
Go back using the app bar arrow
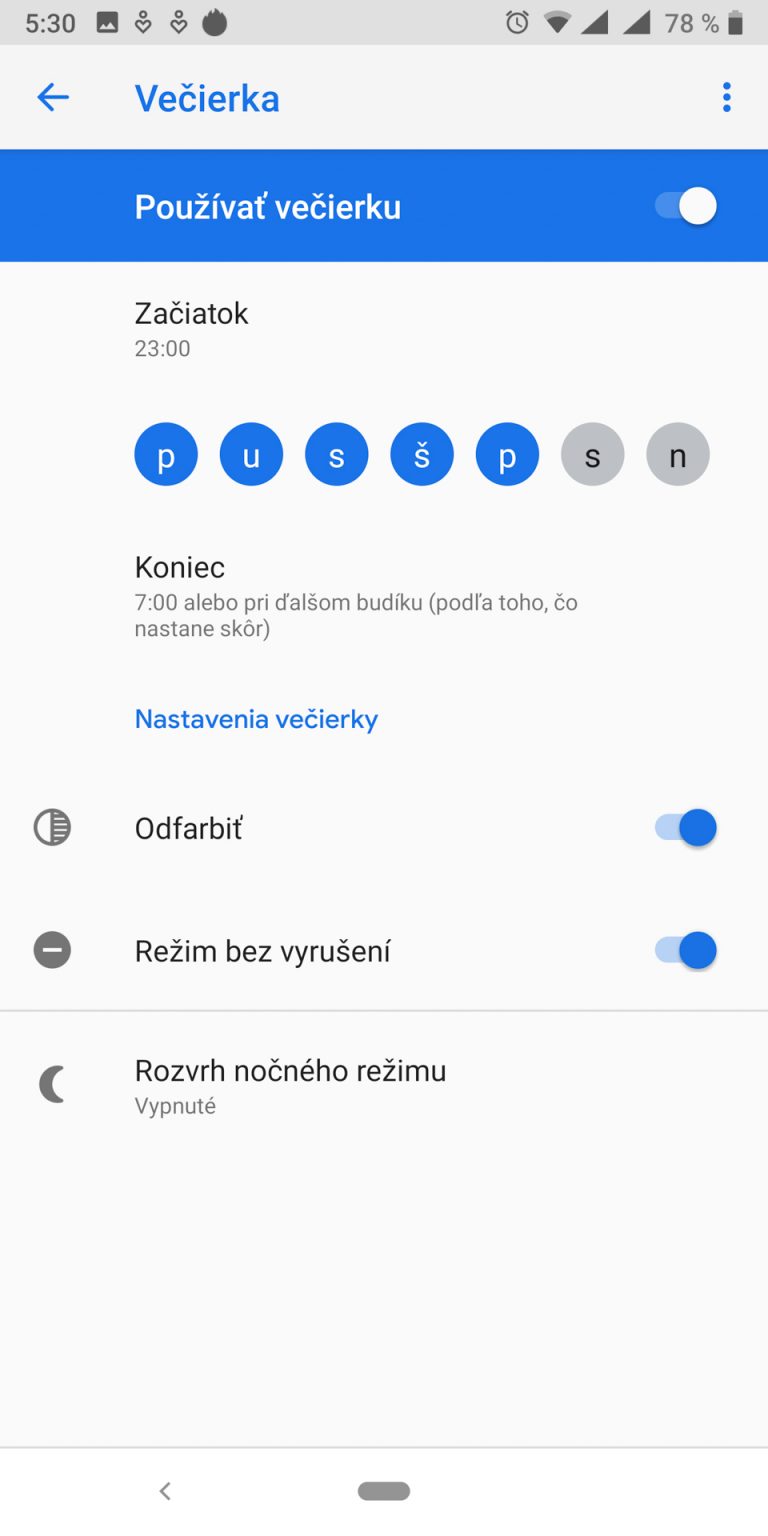pos(53,97)
